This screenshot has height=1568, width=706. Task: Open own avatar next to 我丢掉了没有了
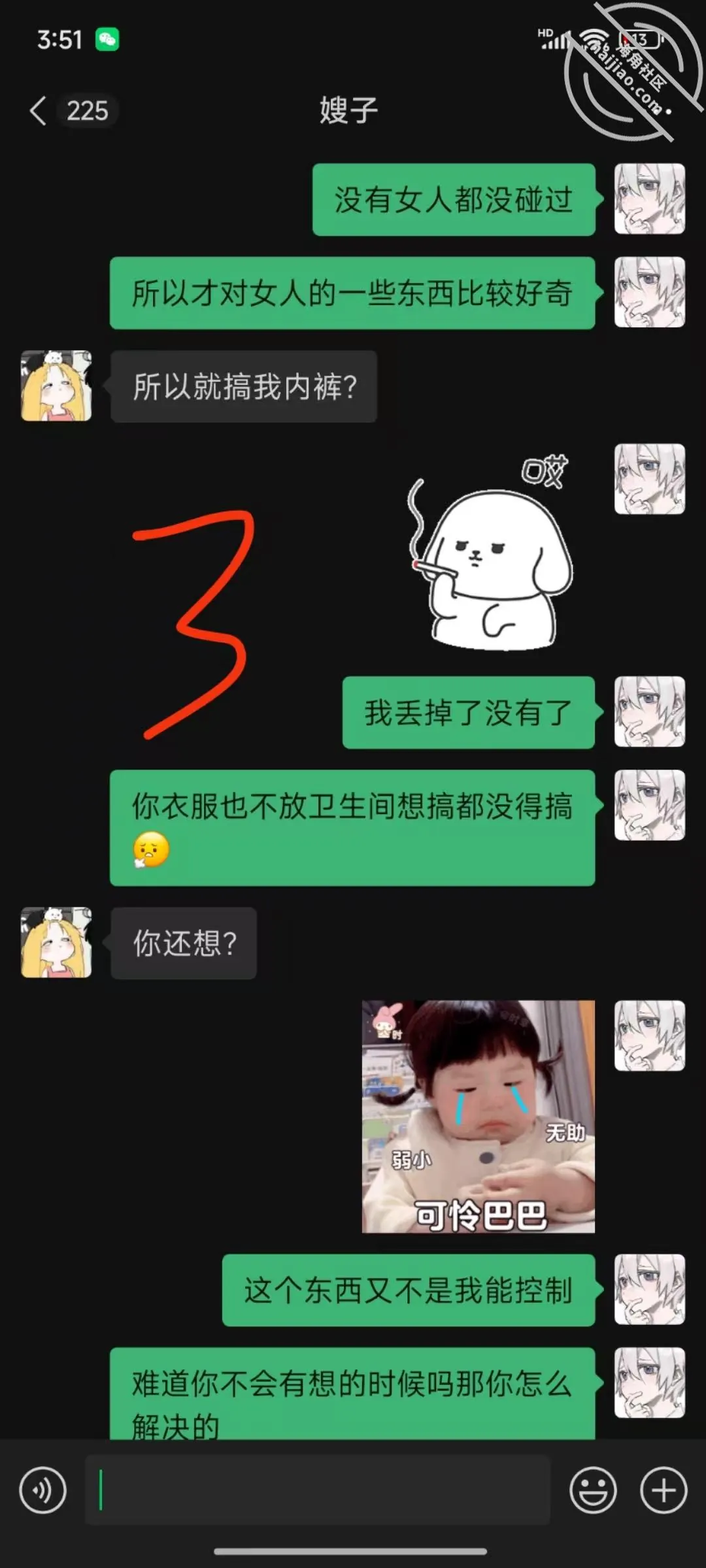point(650,712)
